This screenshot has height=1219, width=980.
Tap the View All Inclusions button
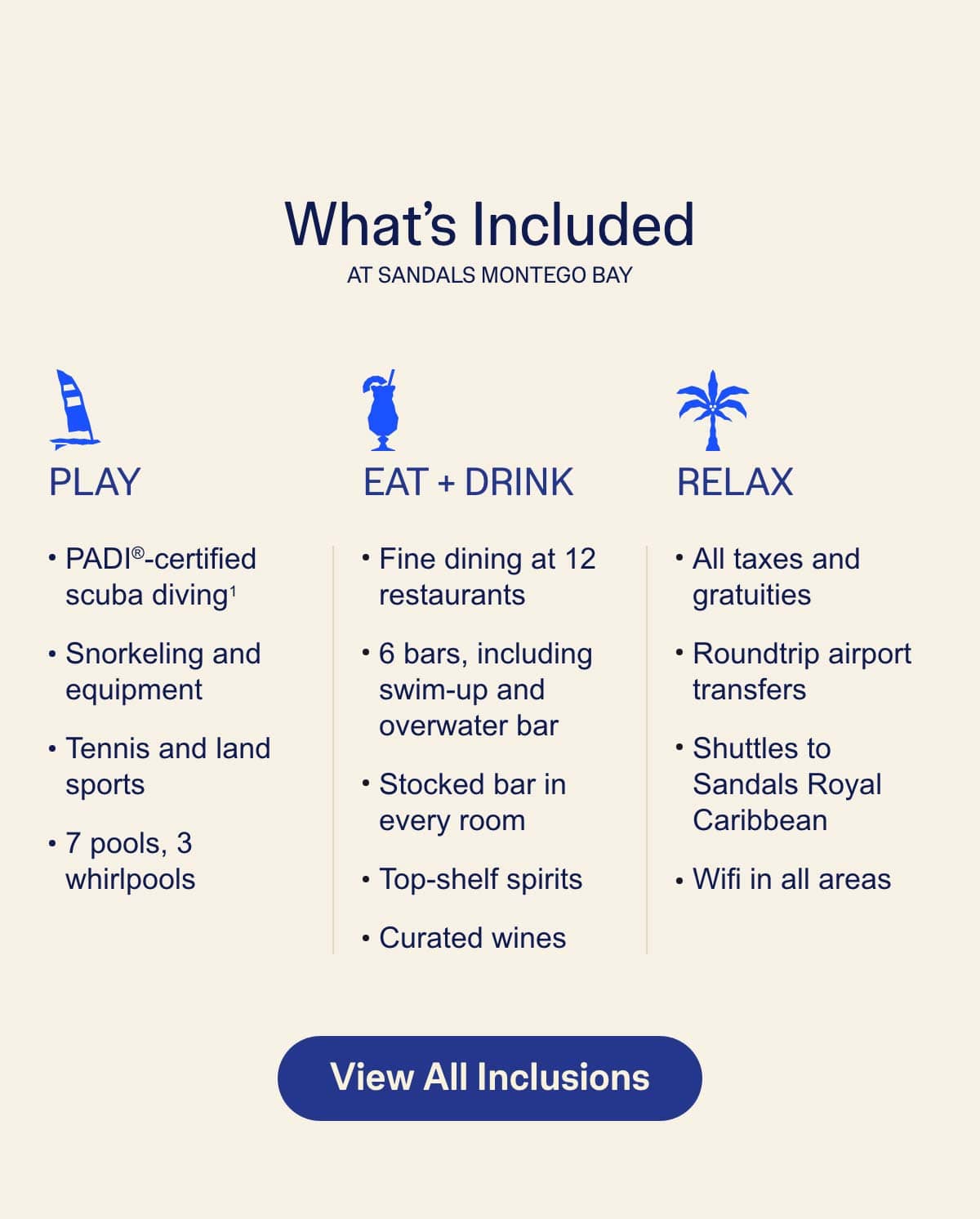tap(489, 1078)
